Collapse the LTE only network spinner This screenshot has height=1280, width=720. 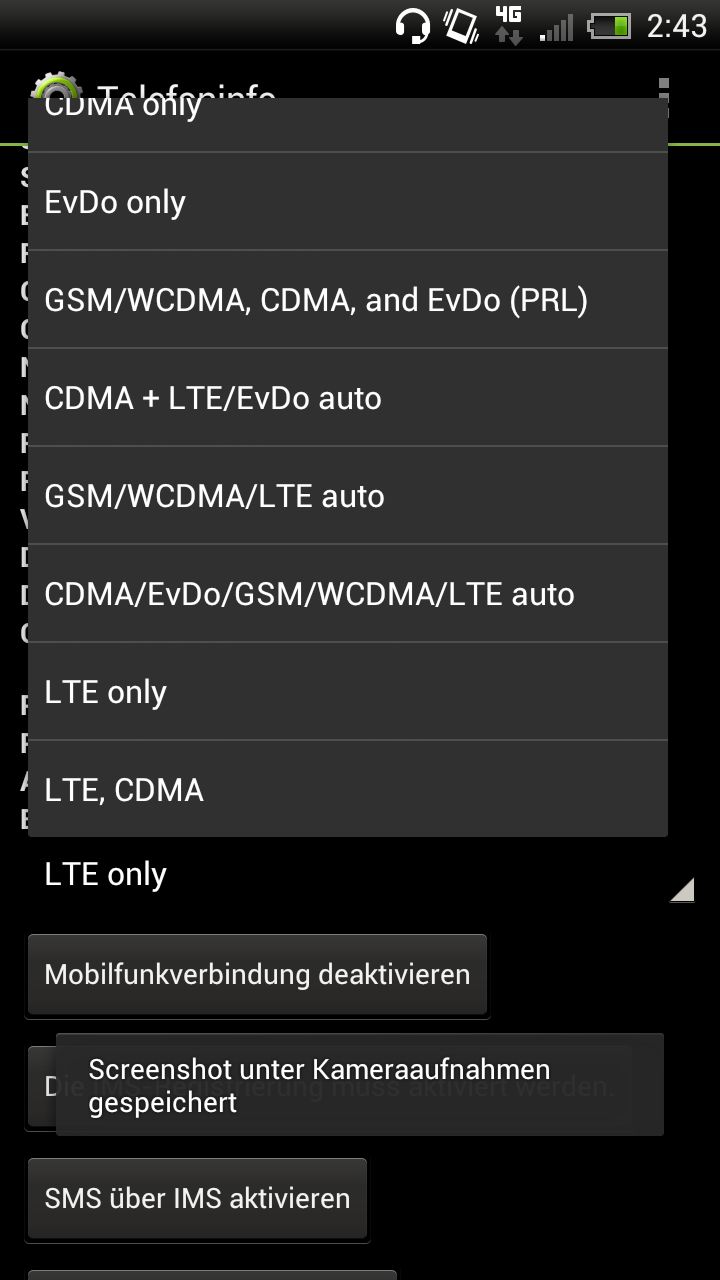pos(360,875)
